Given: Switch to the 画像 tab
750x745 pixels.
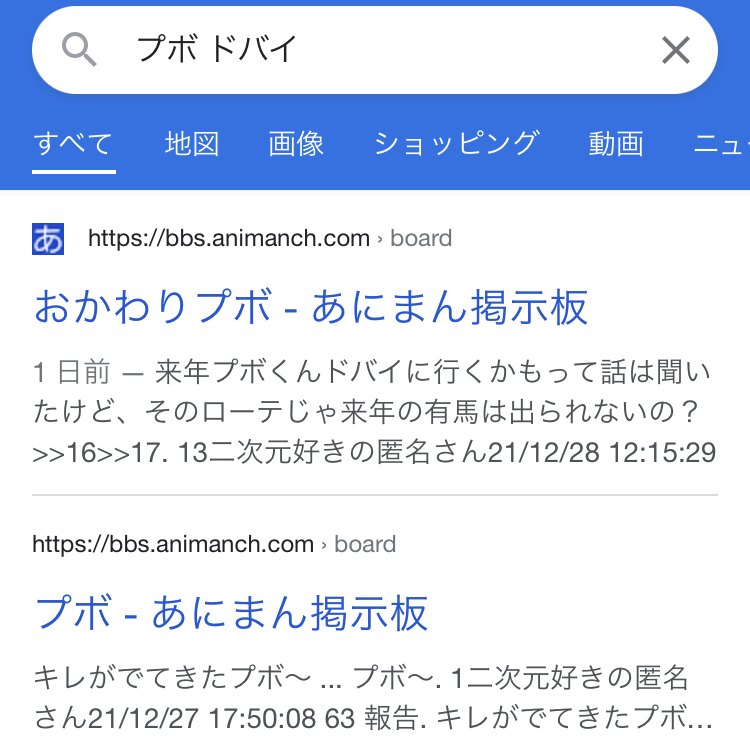Looking at the screenshot, I should click(296, 144).
